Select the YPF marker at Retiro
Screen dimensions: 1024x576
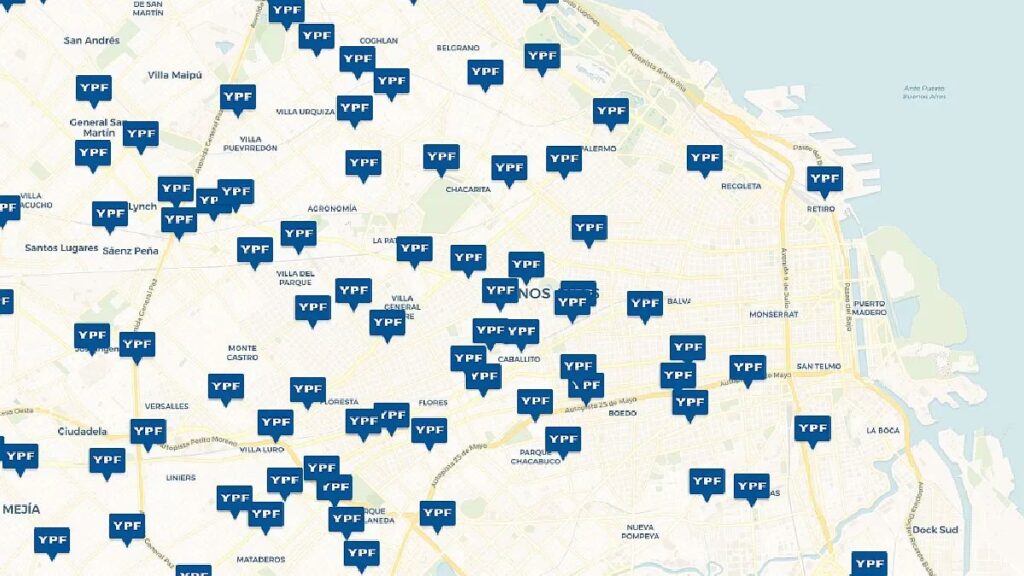(x=824, y=180)
